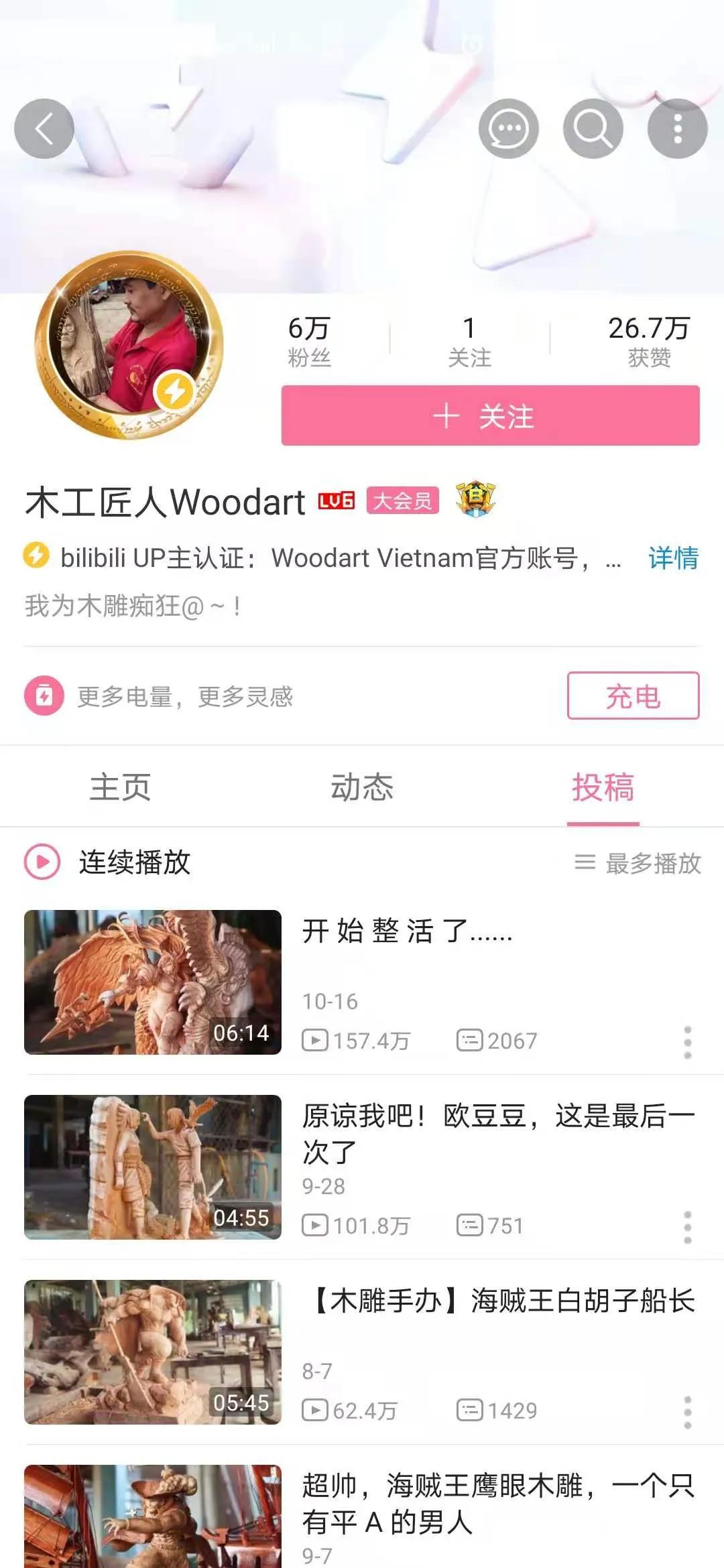Image resolution: width=724 pixels, height=1568 pixels.
Task: Open the 最多播放 sort dropdown
Action: coord(638,863)
